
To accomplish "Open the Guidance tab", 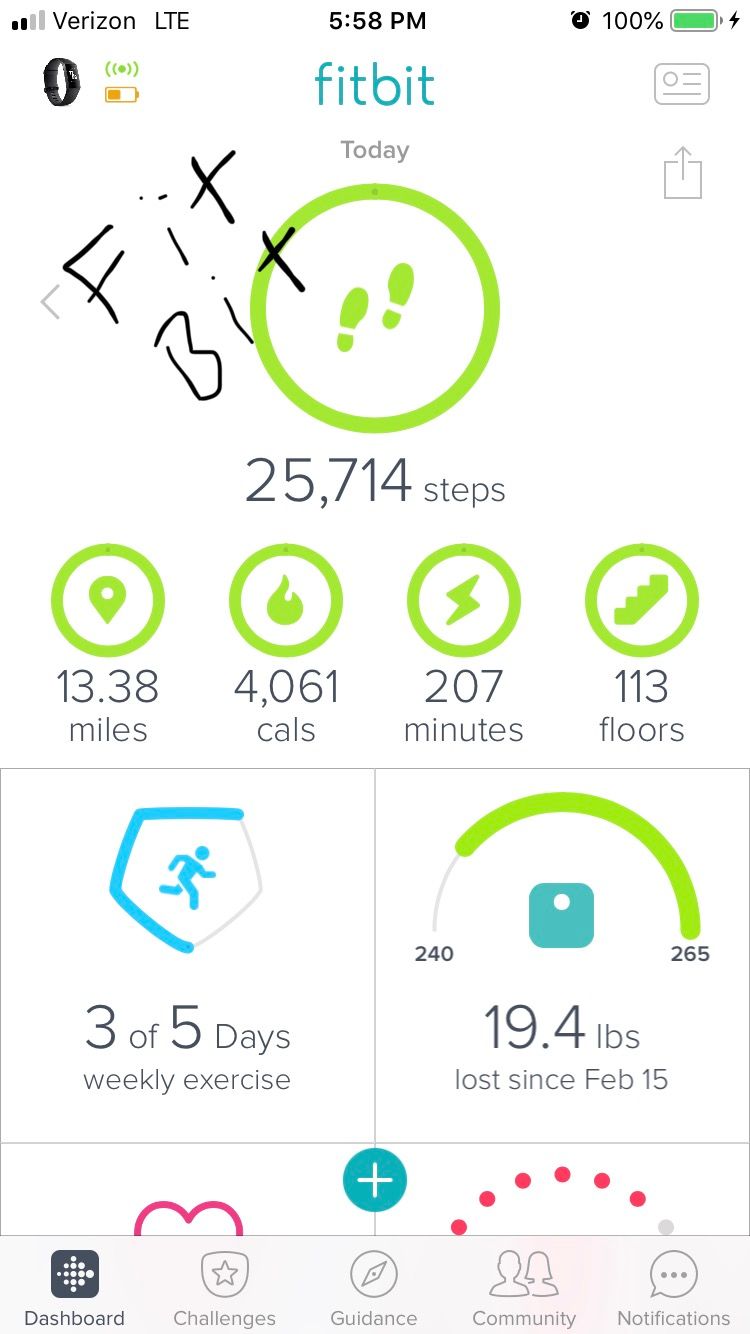I will (x=374, y=1288).
